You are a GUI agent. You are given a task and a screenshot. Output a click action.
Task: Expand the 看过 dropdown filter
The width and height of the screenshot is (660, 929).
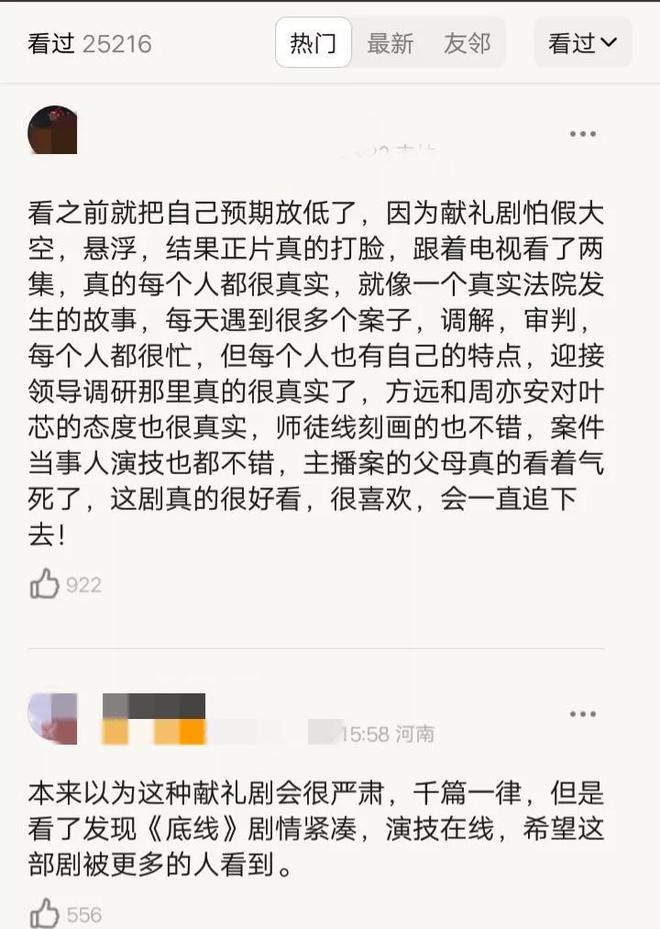click(x=582, y=43)
